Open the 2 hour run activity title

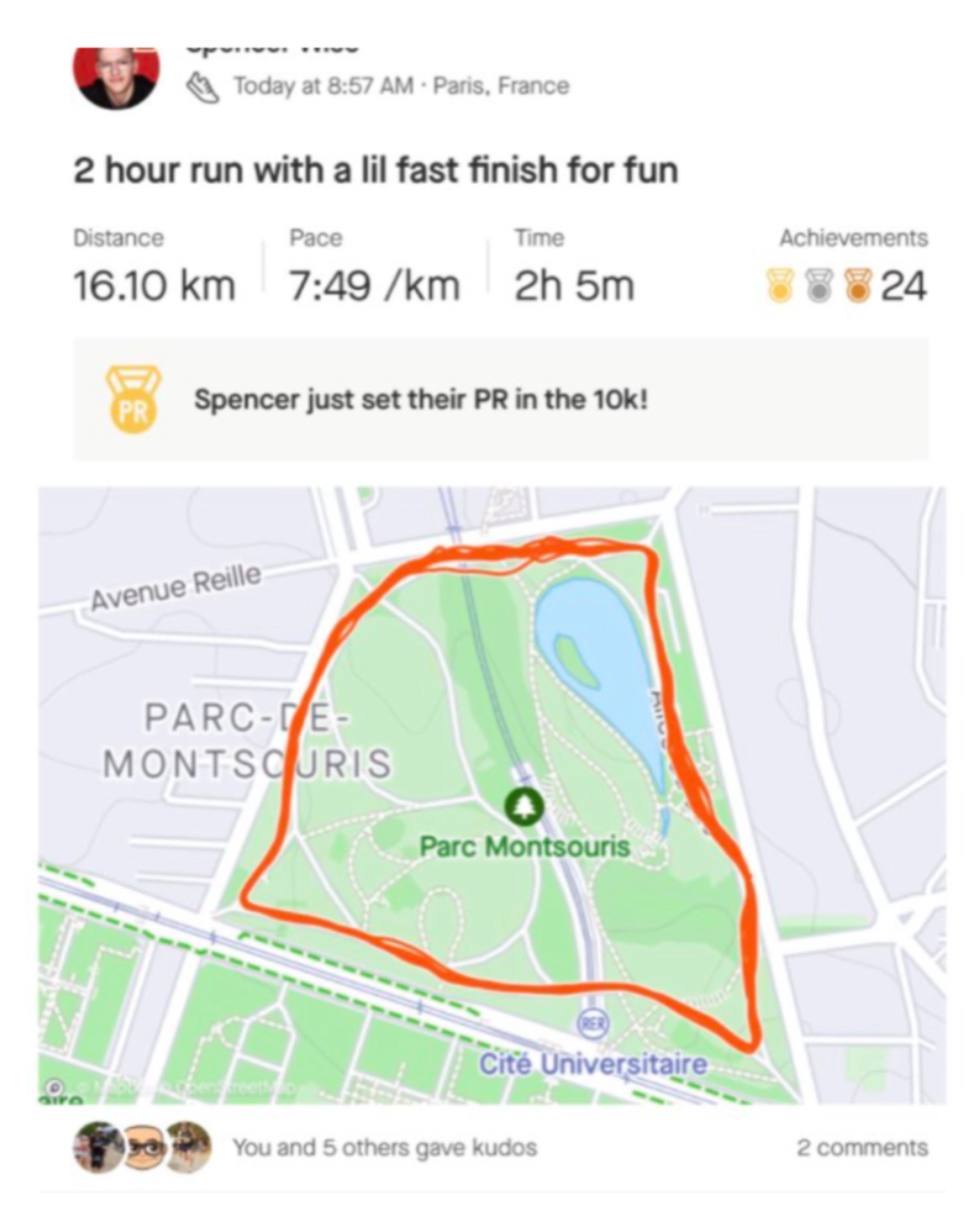click(x=375, y=170)
